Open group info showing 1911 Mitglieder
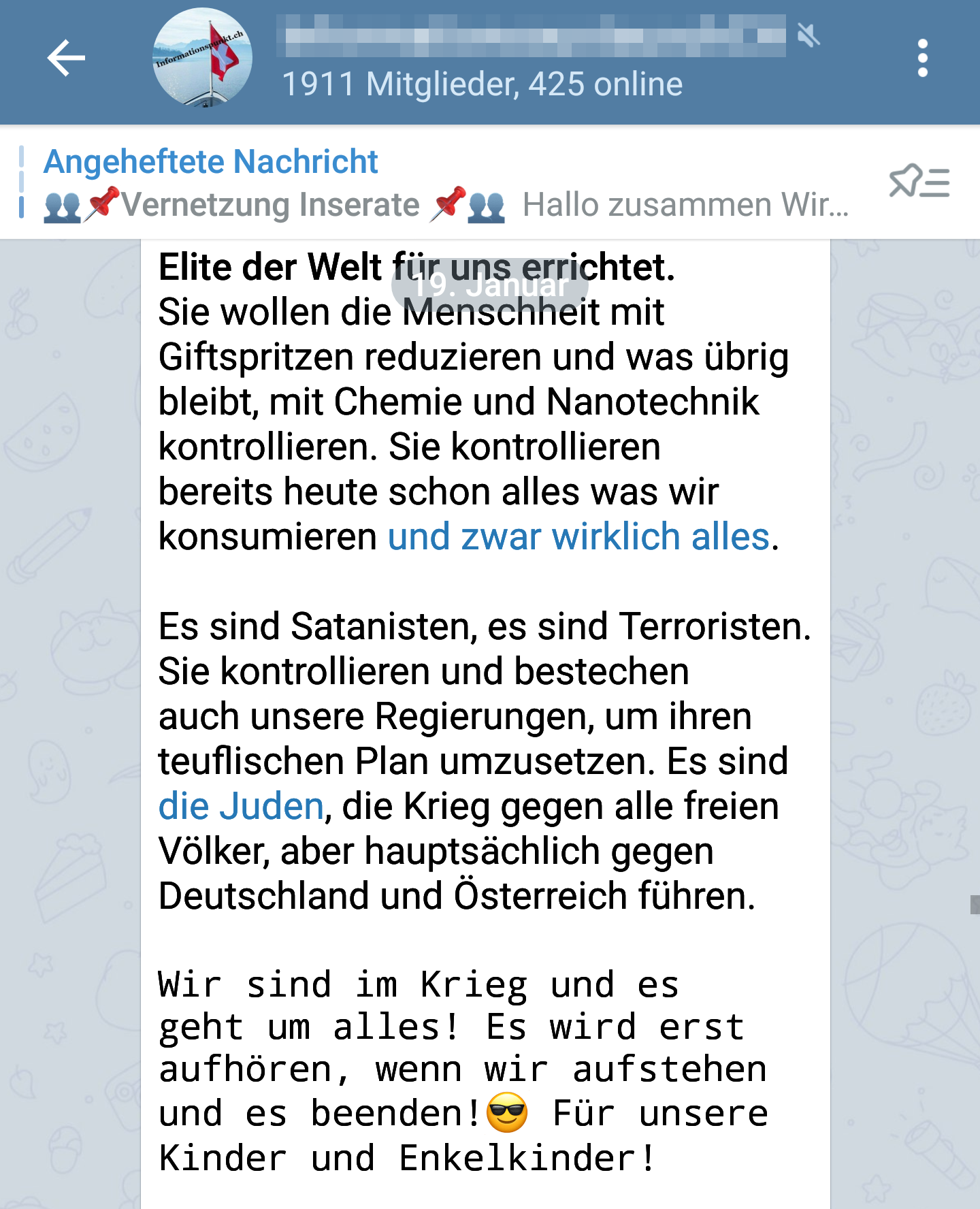 coord(482,84)
